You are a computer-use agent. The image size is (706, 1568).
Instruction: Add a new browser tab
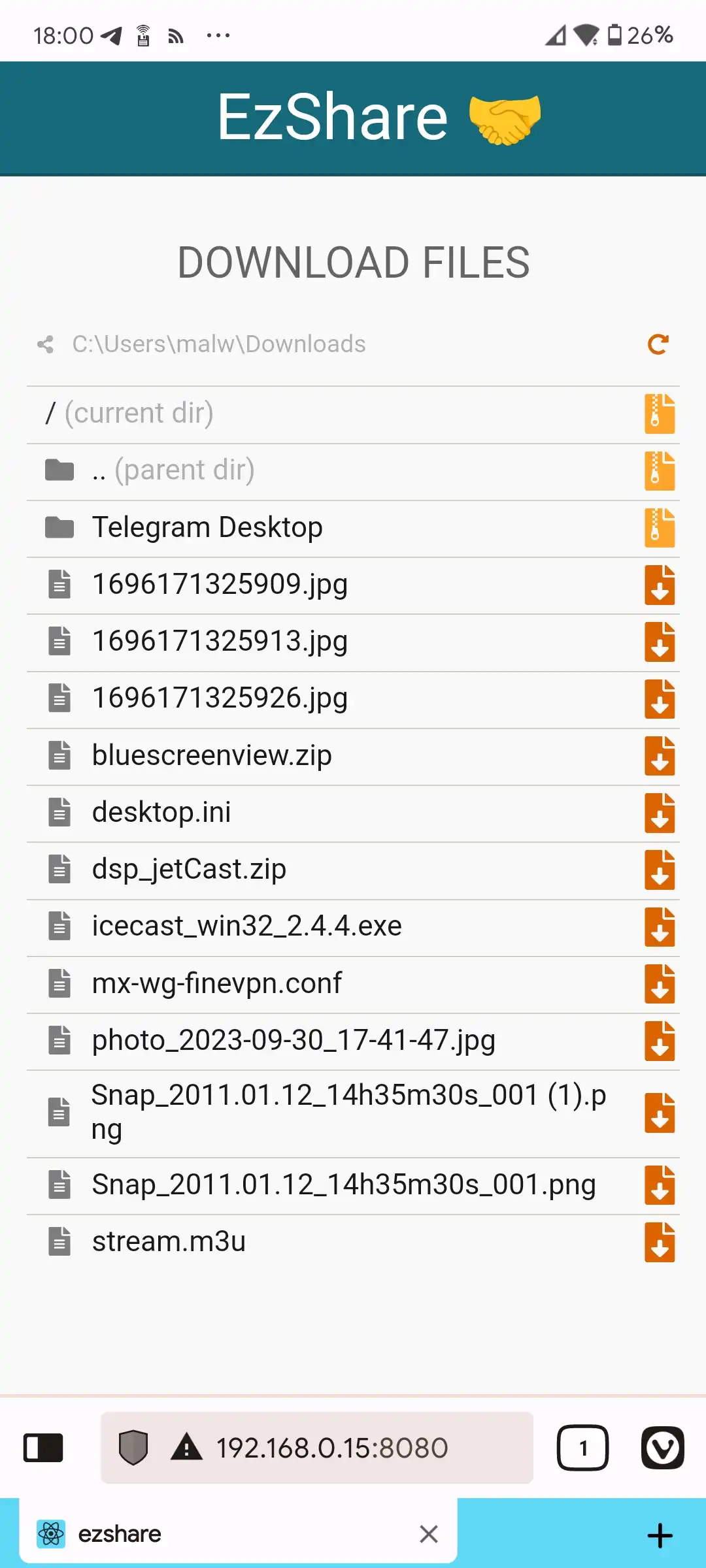tap(660, 1535)
